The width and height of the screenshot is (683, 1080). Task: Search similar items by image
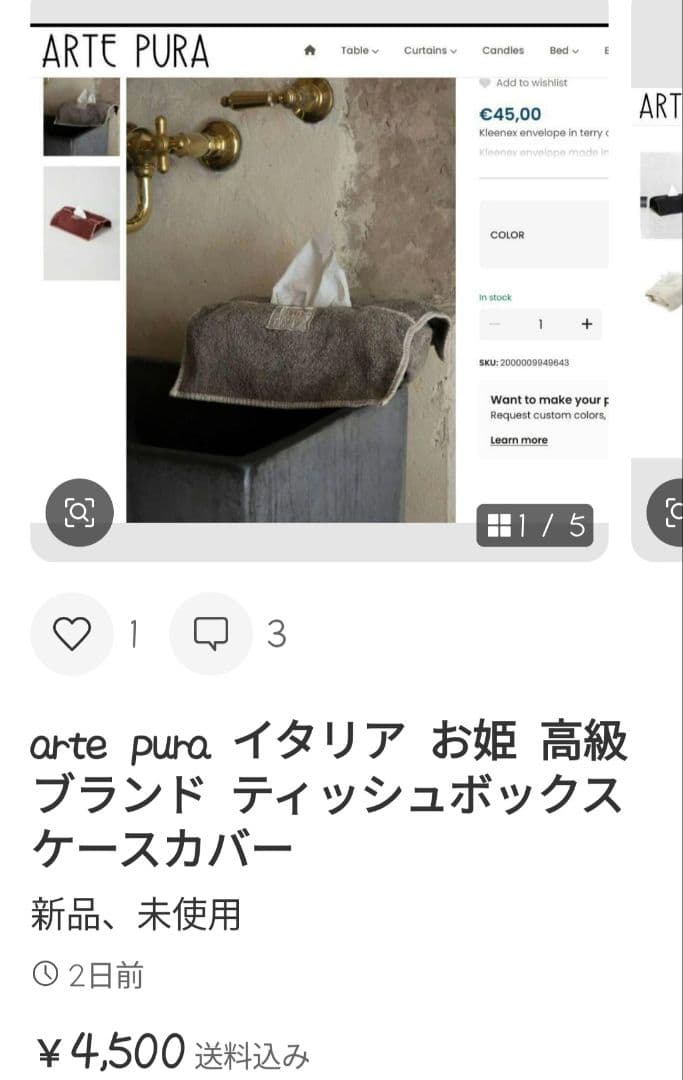tap(79, 513)
